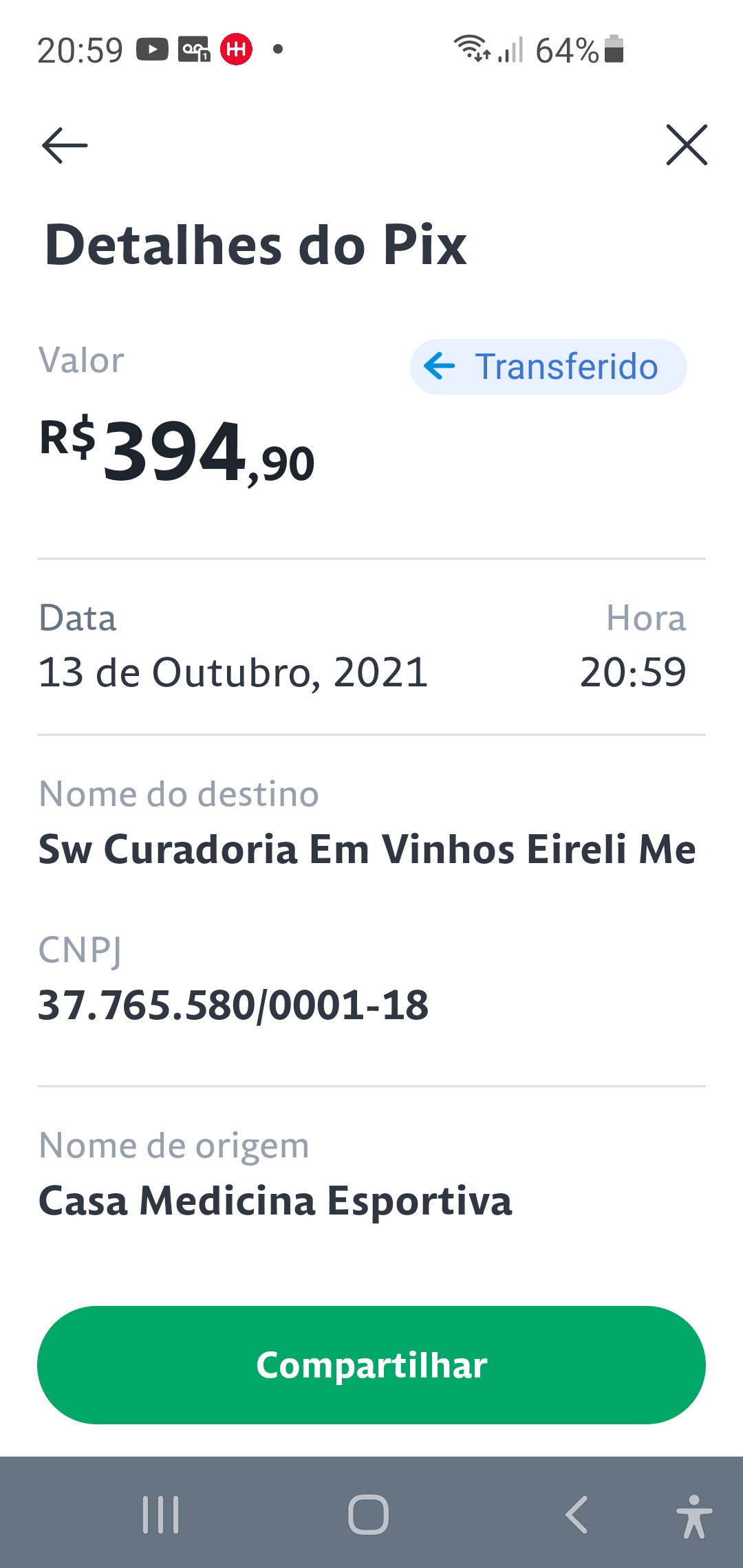Image resolution: width=743 pixels, height=1568 pixels.
Task: Go back using the top-left arrow
Action: click(65, 145)
